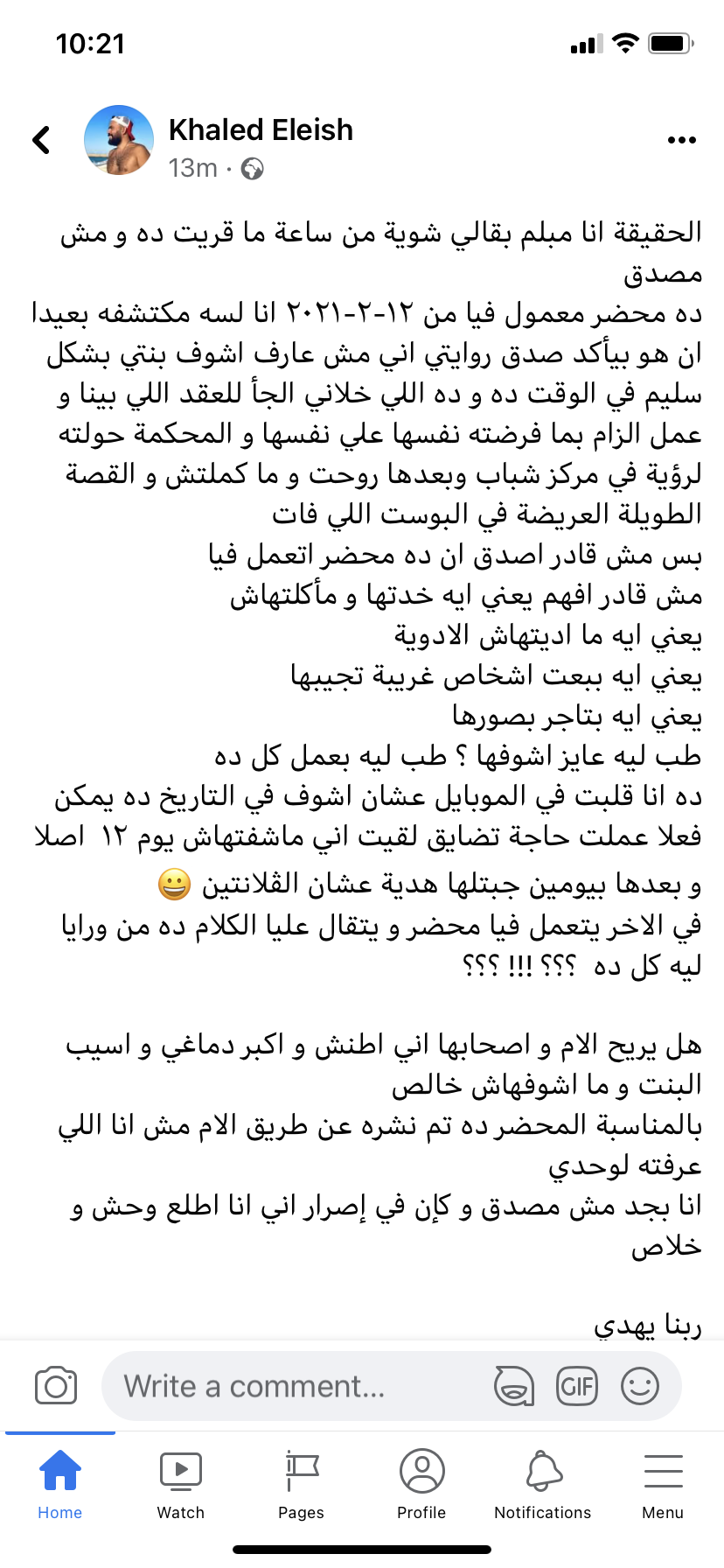Viewport: 724px width, 1568px height.
Task: Tap the Khaled Eleish name link
Action: [261, 129]
